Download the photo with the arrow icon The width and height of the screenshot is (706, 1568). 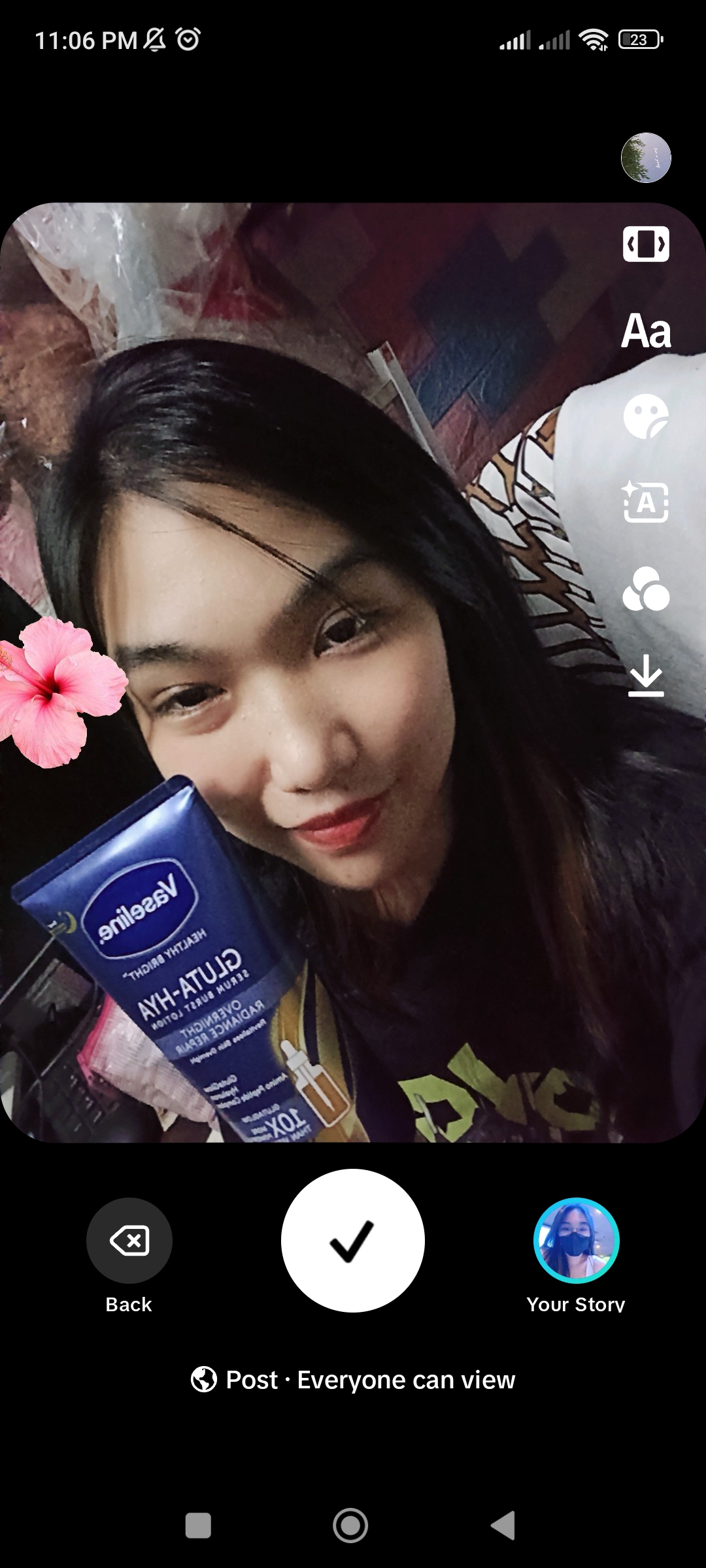pos(646,676)
